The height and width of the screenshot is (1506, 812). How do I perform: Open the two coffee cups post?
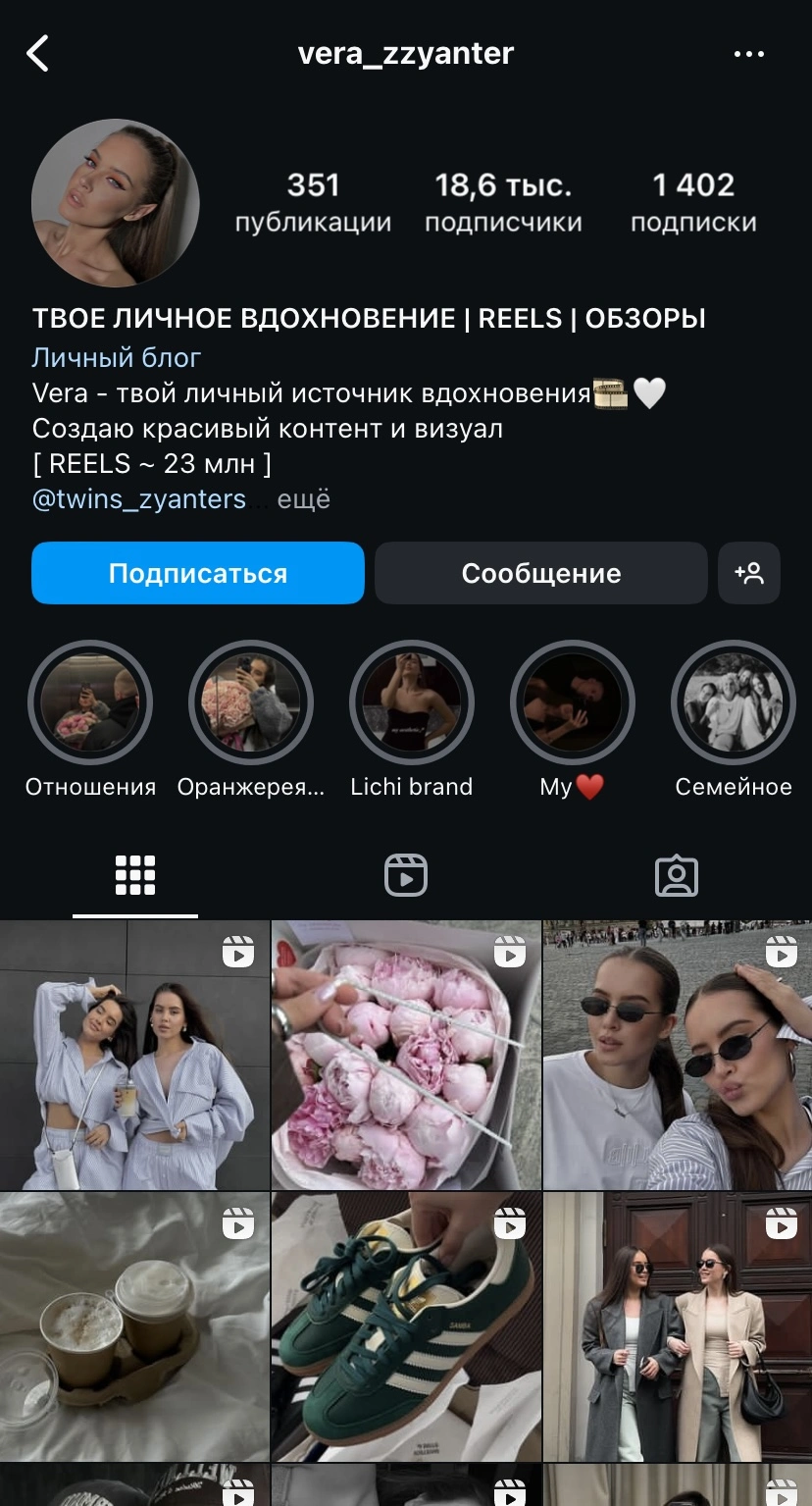pos(134,1327)
